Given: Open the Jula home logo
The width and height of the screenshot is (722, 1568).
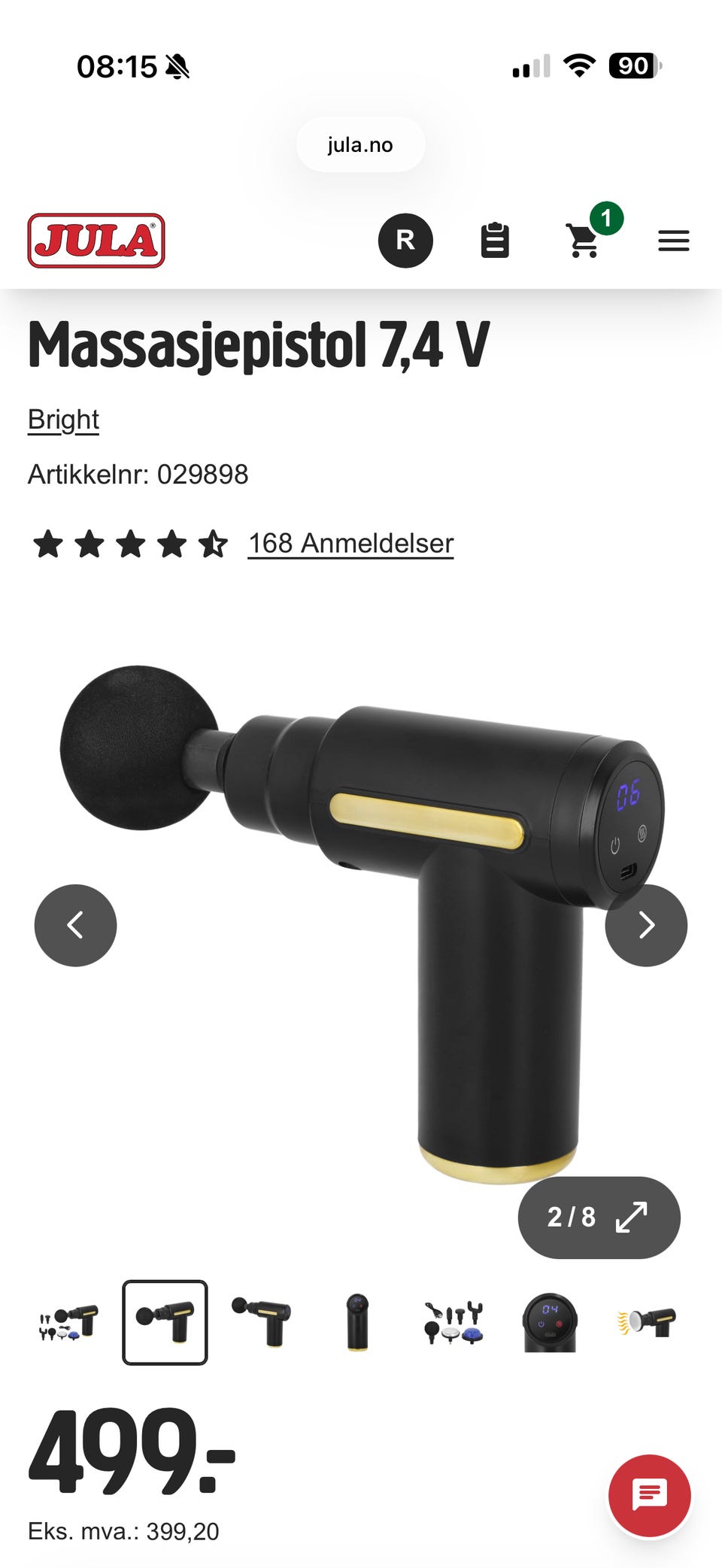Looking at the screenshot, I should 96,241.
